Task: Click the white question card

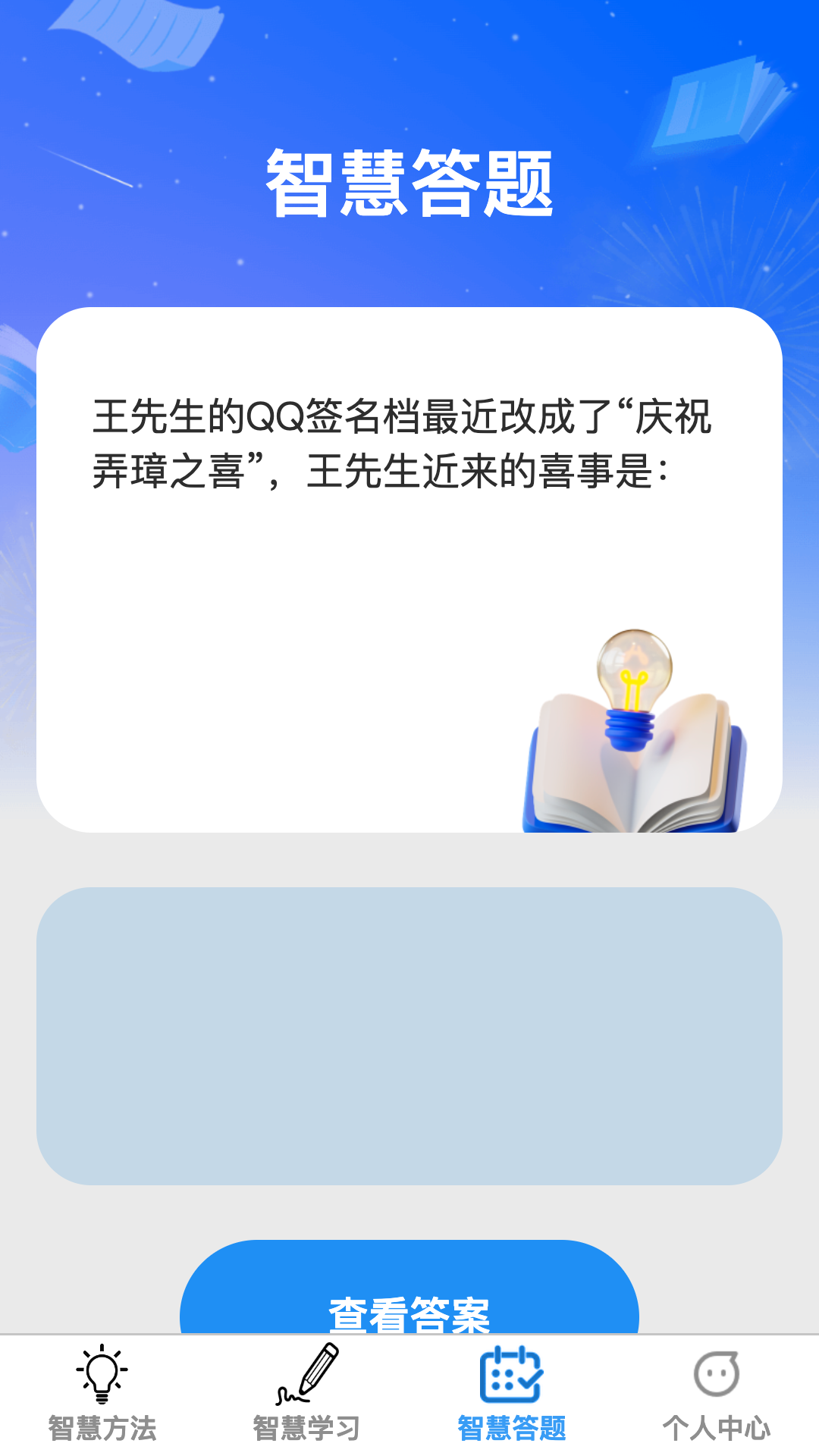Action: (409, 569)
